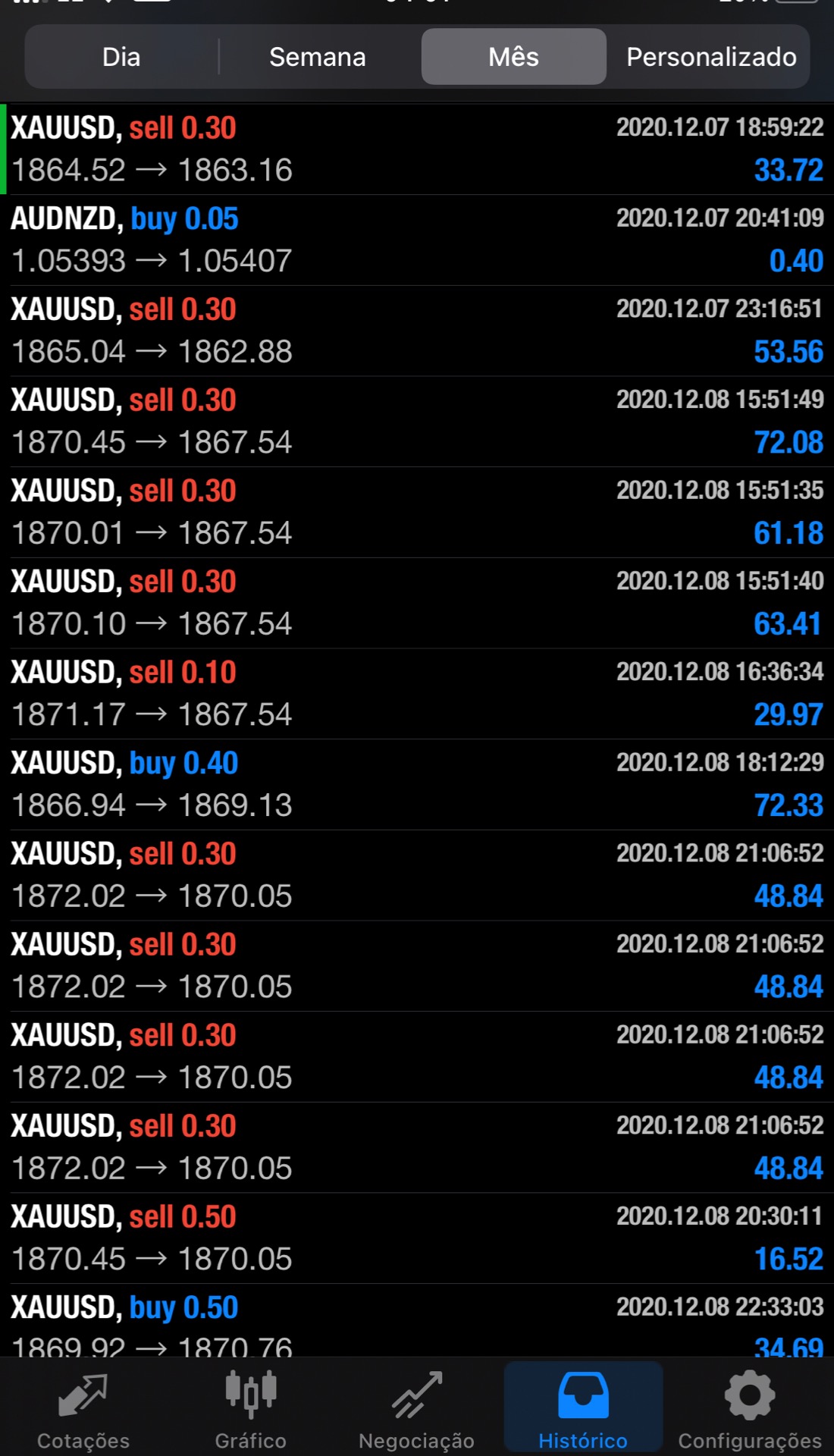Open the Configurações tab

pos(750,1408)
